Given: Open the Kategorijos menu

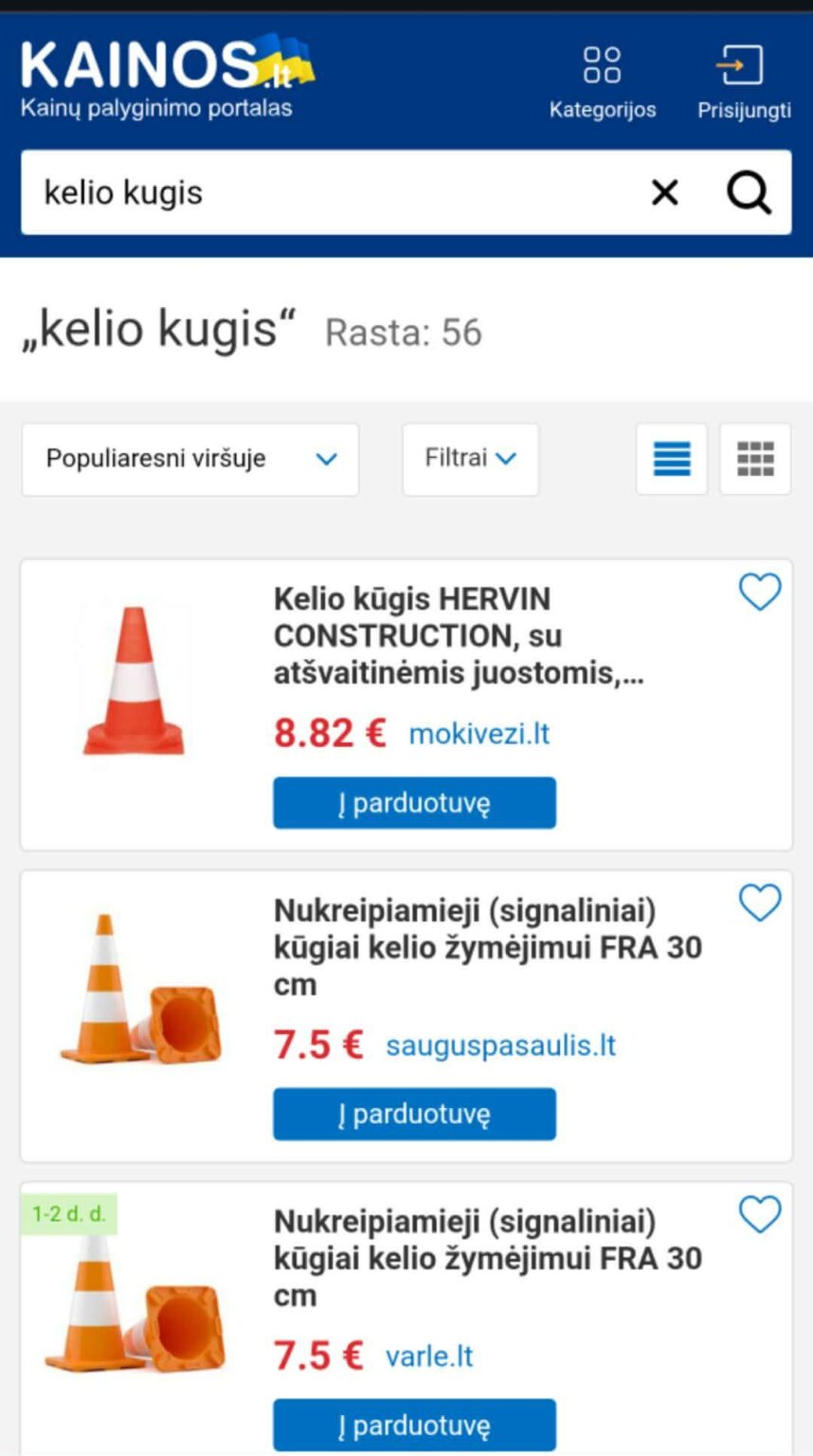Looking at the screenshot, I should tap(602, 83).
